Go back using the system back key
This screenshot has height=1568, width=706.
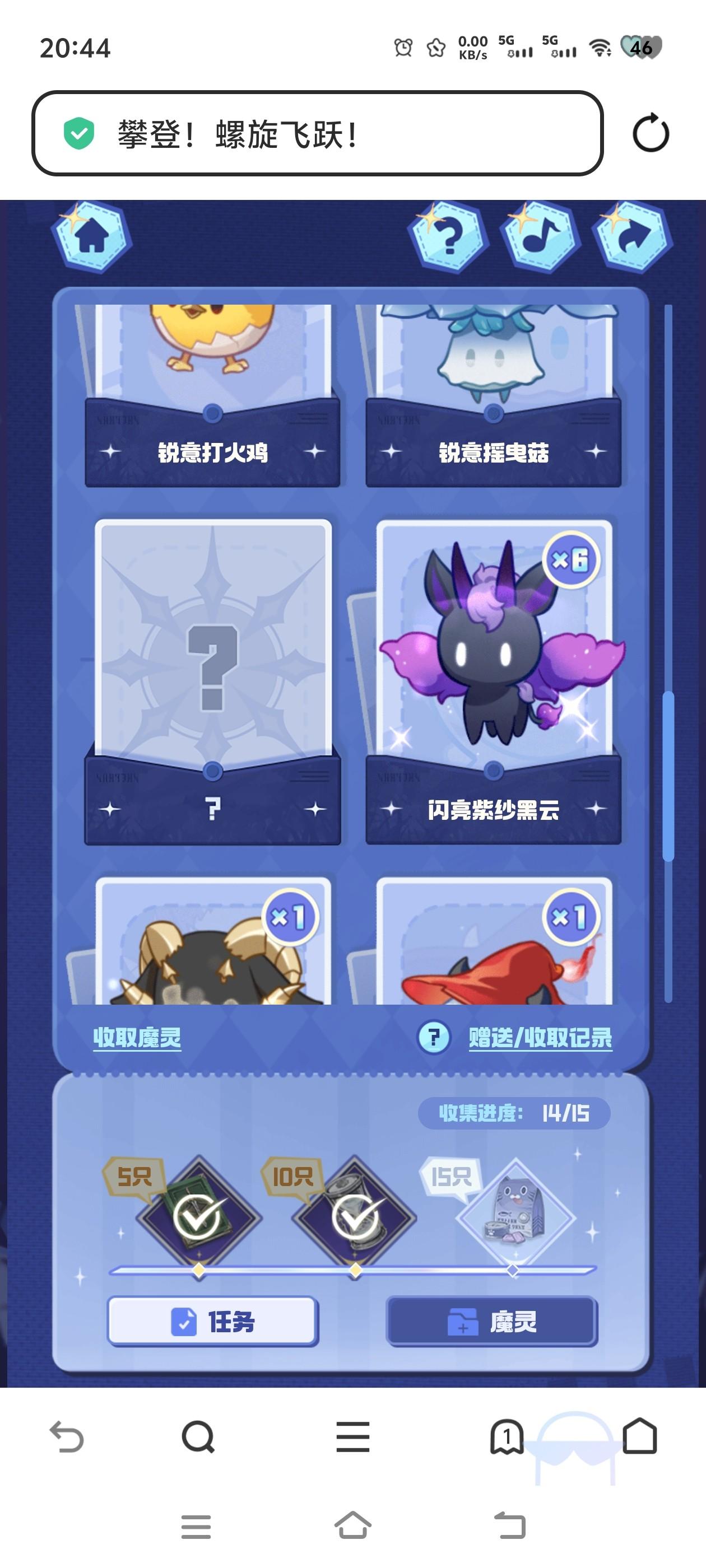[509, 1526]
